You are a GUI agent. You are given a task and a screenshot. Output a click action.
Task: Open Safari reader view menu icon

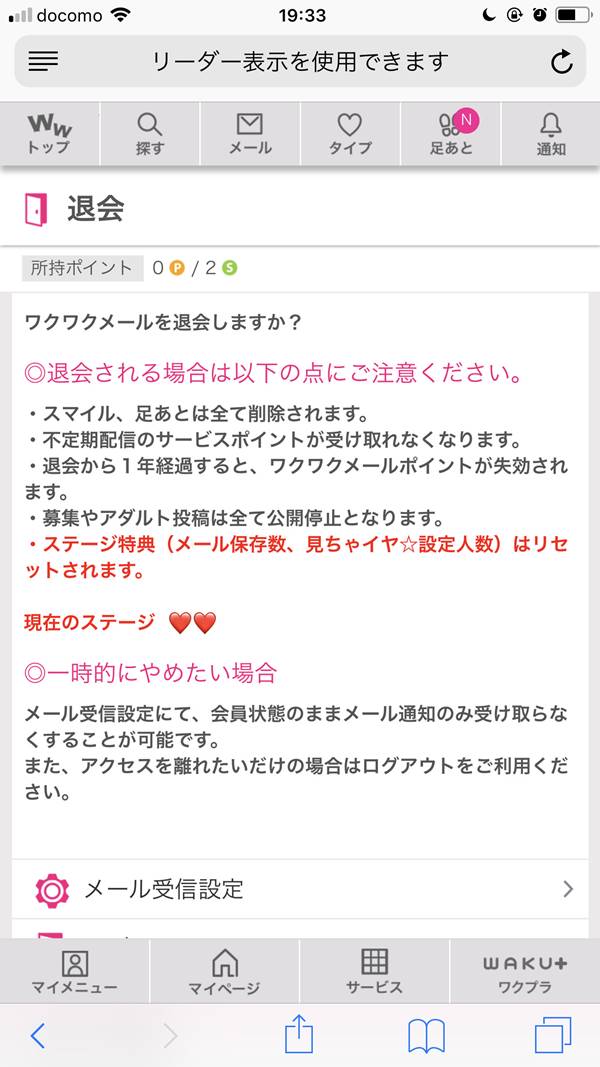coord(43,62)
